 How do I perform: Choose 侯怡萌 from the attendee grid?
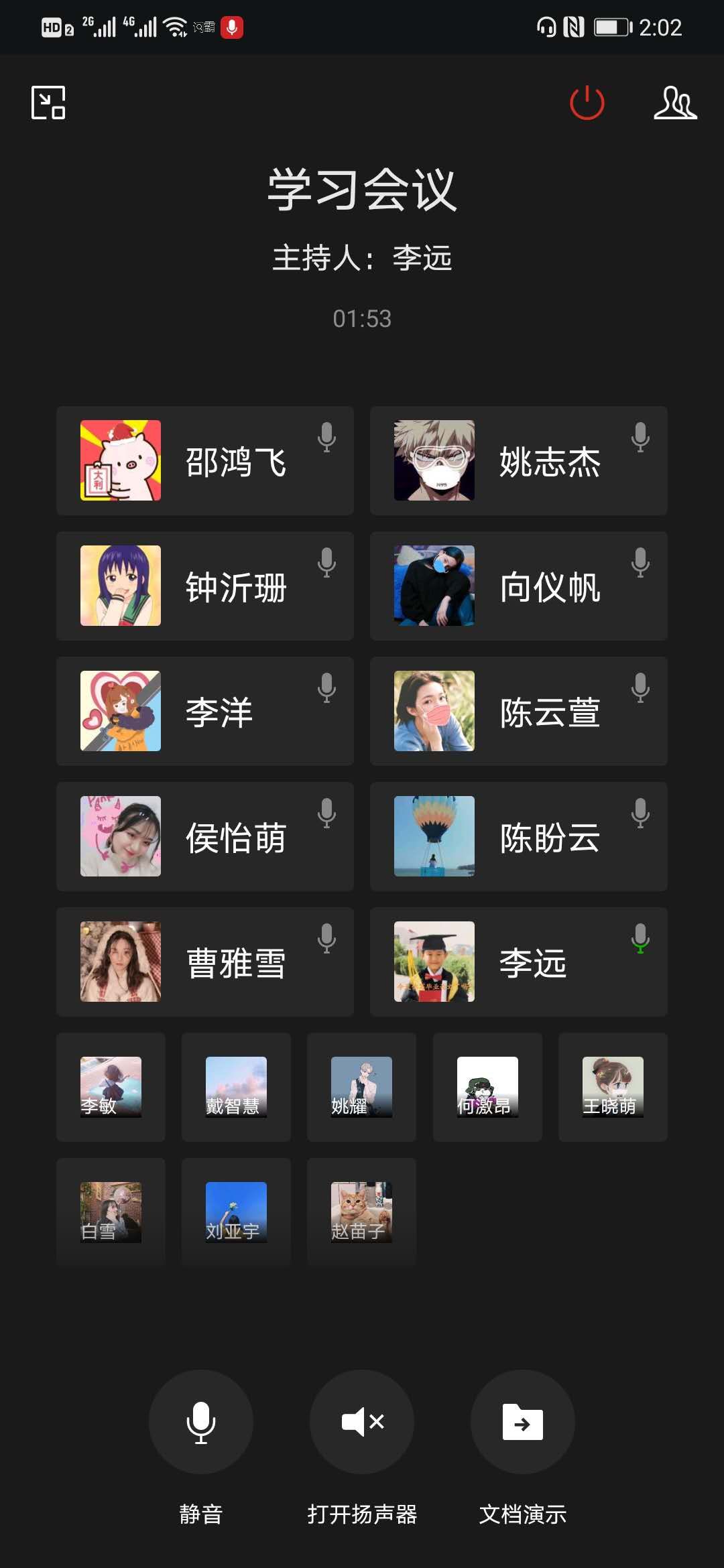(x=204, y=837)
